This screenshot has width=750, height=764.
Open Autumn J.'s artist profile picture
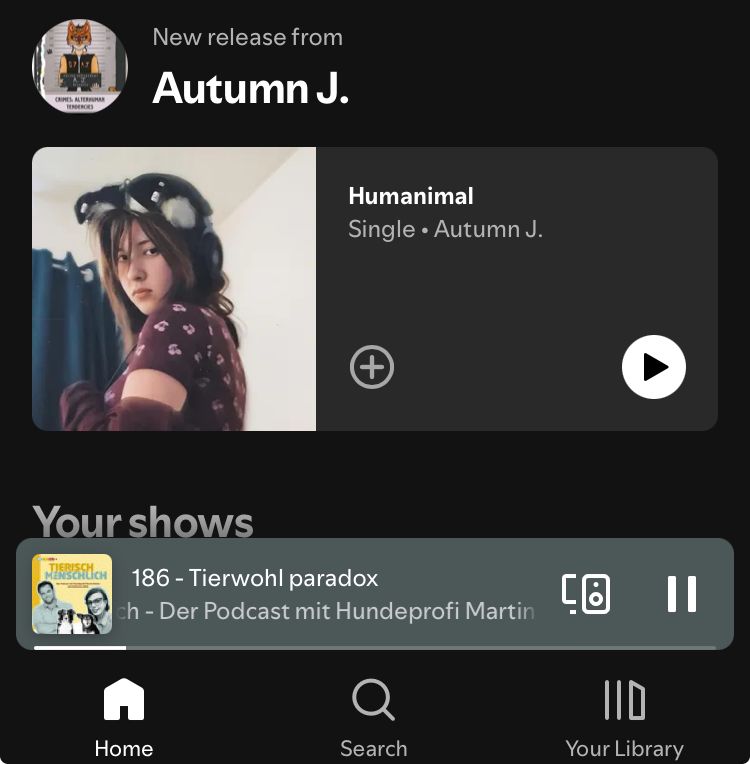coord(80,66)
